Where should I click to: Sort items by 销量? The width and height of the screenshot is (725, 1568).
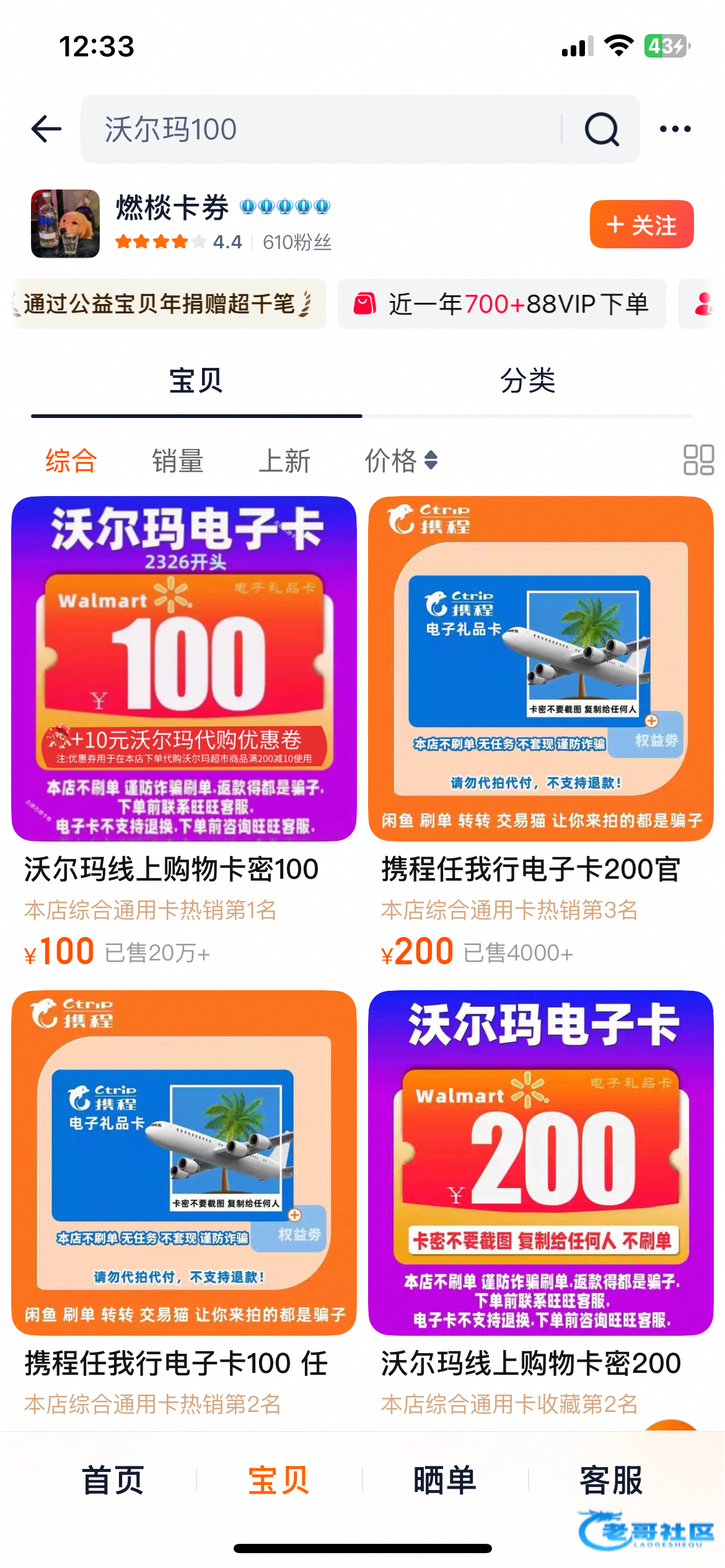click(178, 461)
